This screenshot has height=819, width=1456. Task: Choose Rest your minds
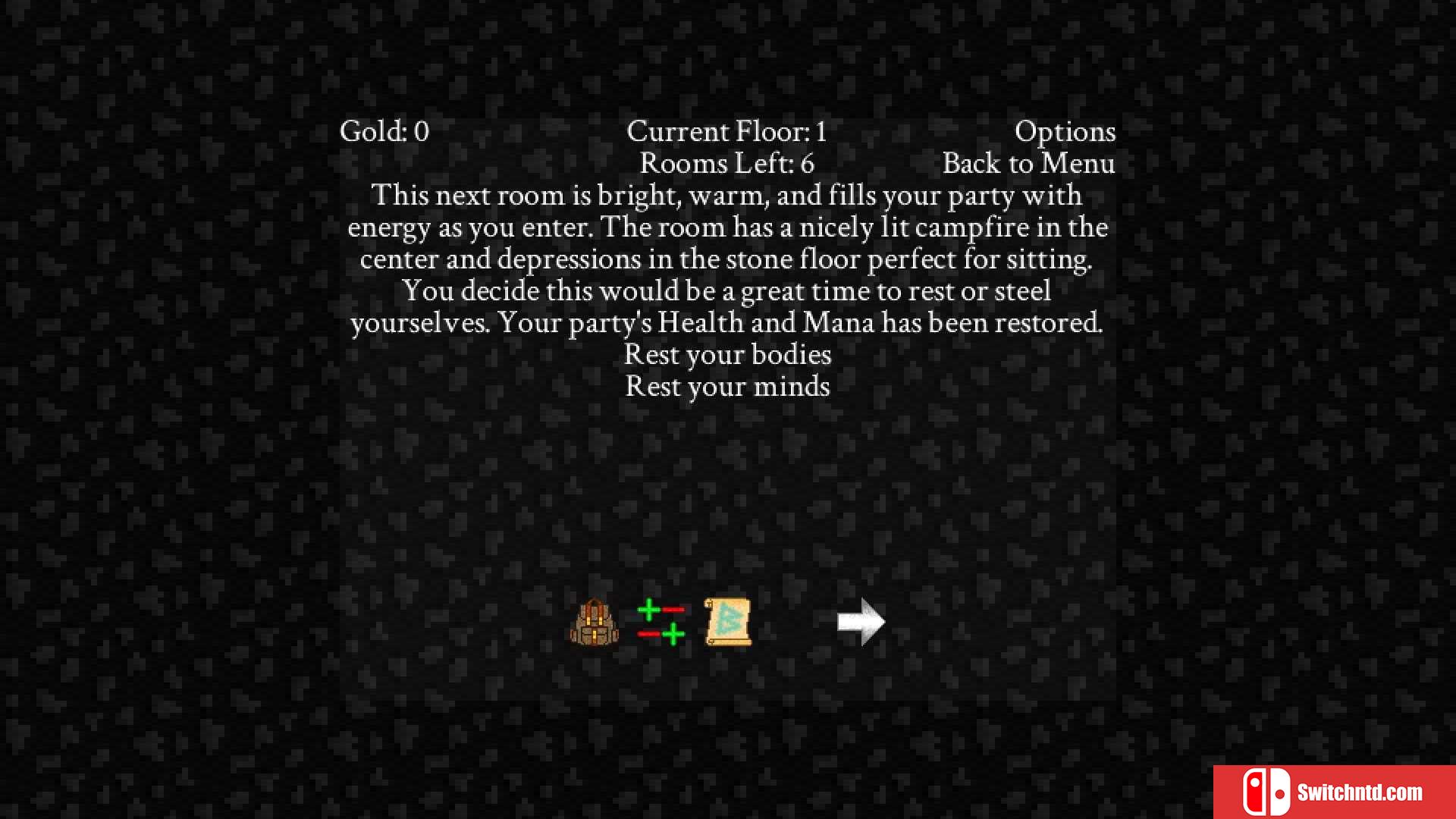click(x=727, y=387)
